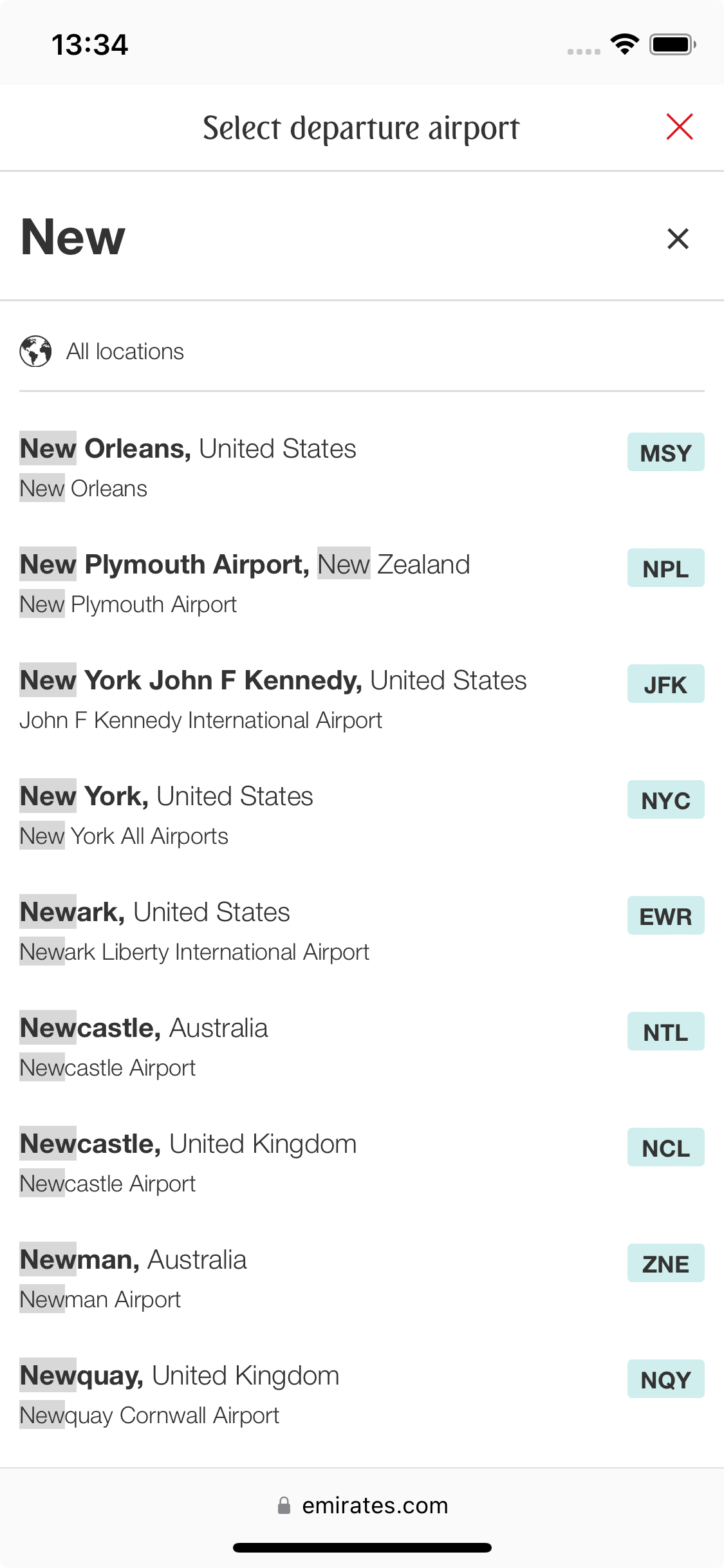
Task: Select New York All Airports option
Action: (x=166, y=796)
